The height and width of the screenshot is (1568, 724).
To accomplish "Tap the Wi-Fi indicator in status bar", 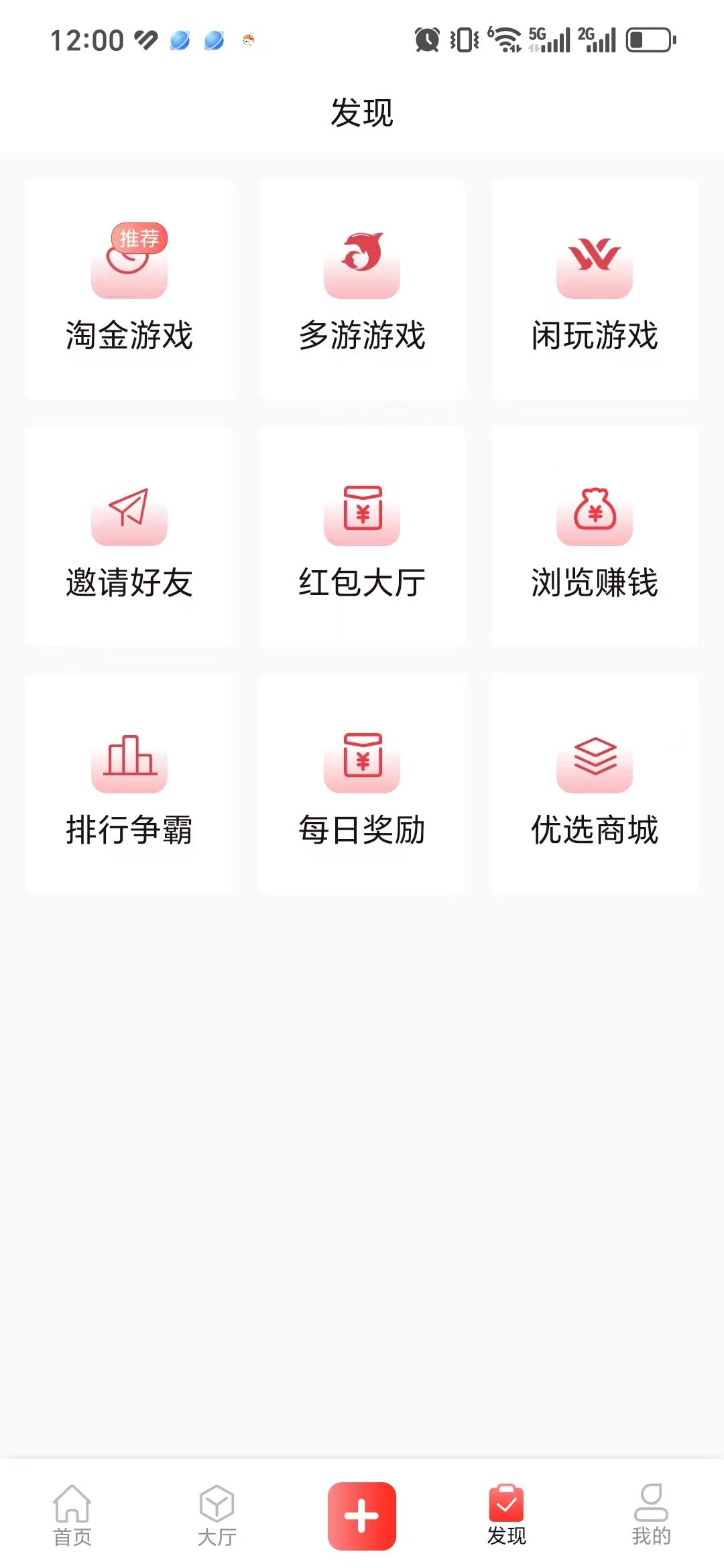I will (x=507, y=39).
